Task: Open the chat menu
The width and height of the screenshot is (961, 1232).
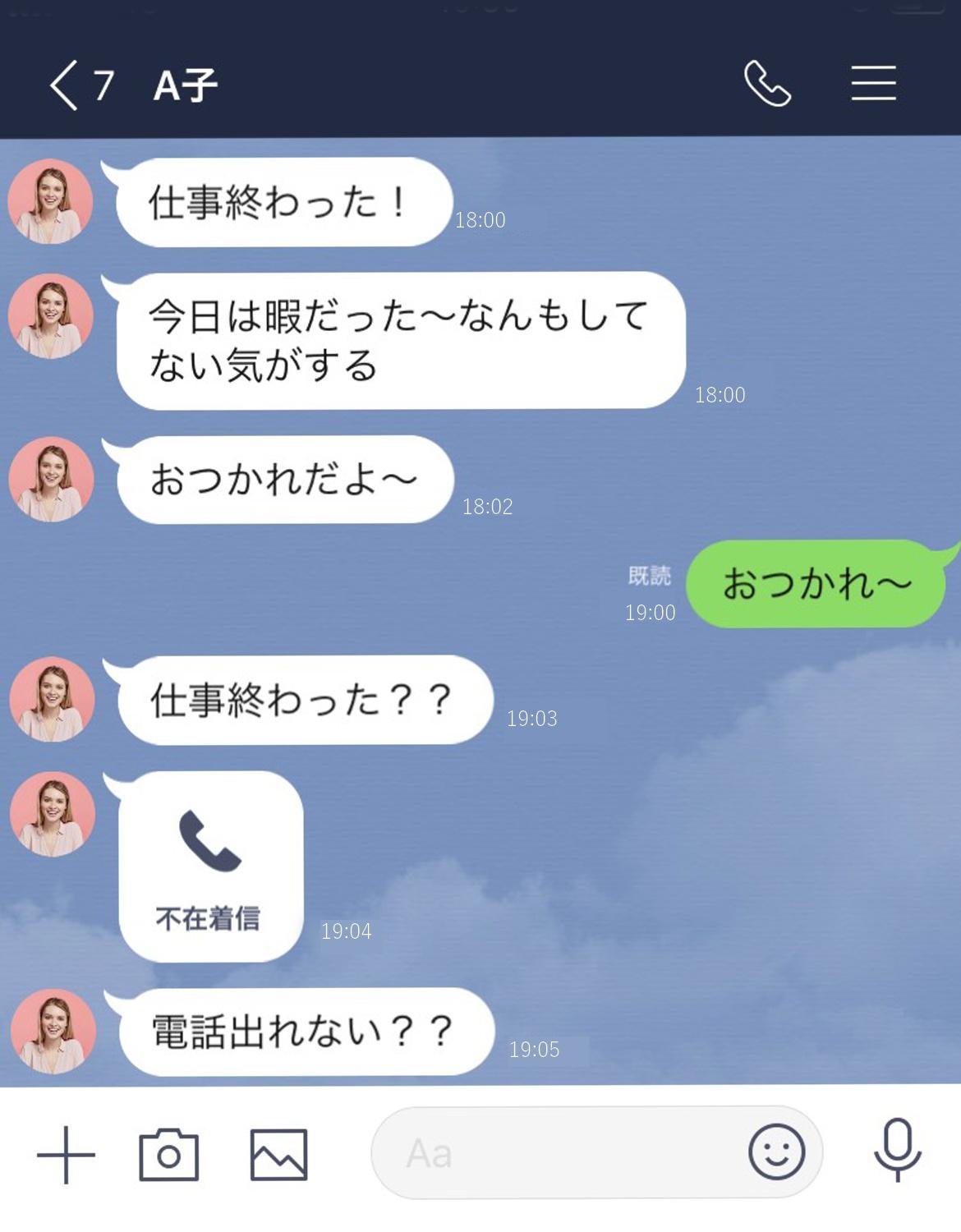Action: coord(873,84)
